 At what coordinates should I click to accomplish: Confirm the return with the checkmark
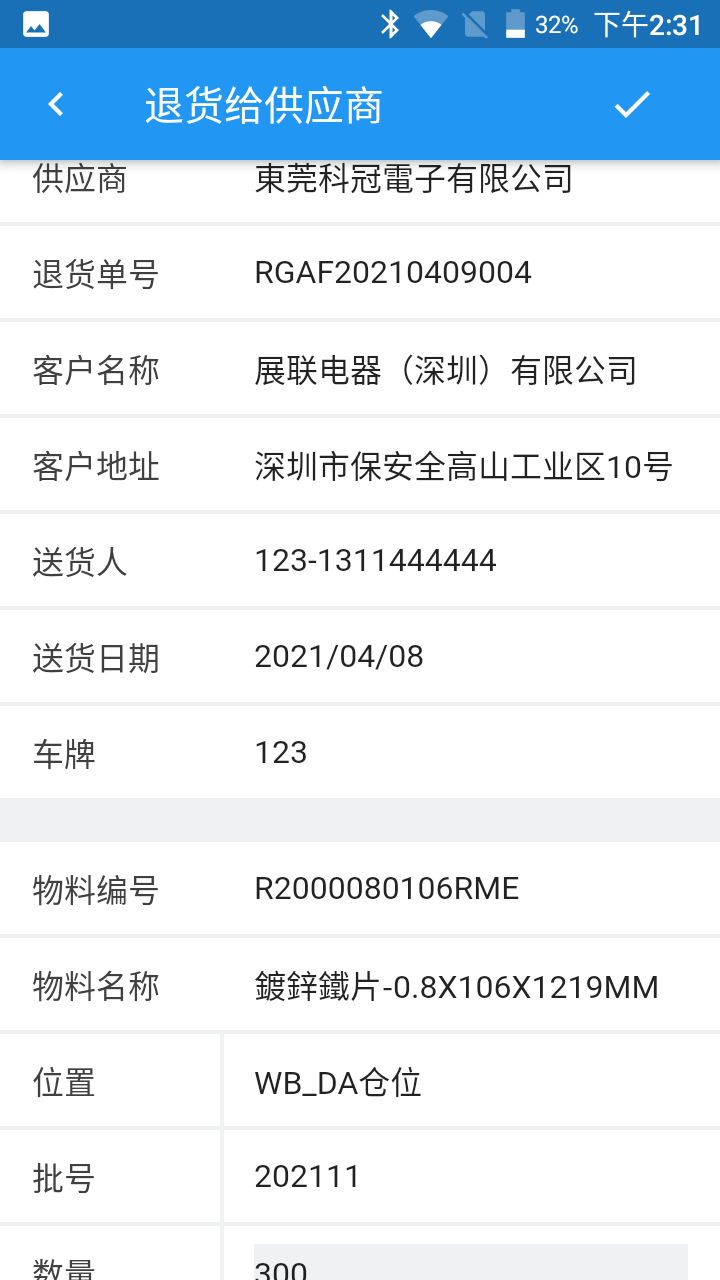pos(632,104)
